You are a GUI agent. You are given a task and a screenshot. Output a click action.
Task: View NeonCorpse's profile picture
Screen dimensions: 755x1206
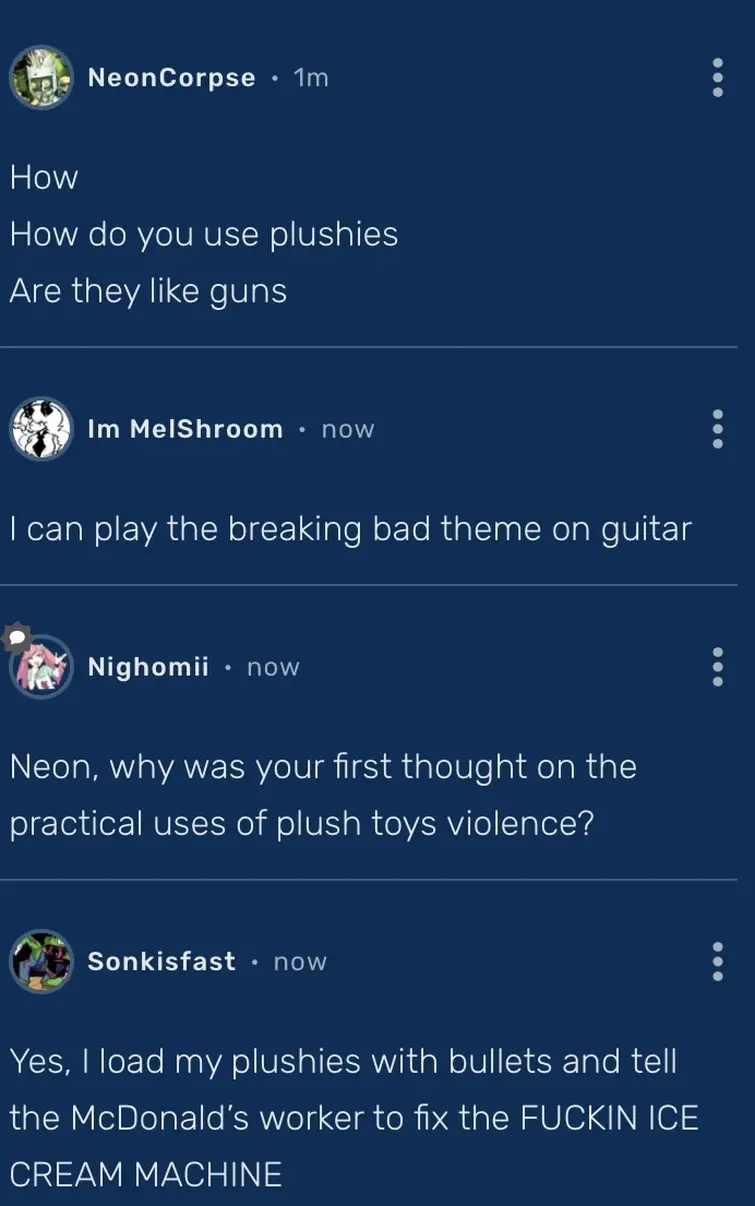point(41,77)
